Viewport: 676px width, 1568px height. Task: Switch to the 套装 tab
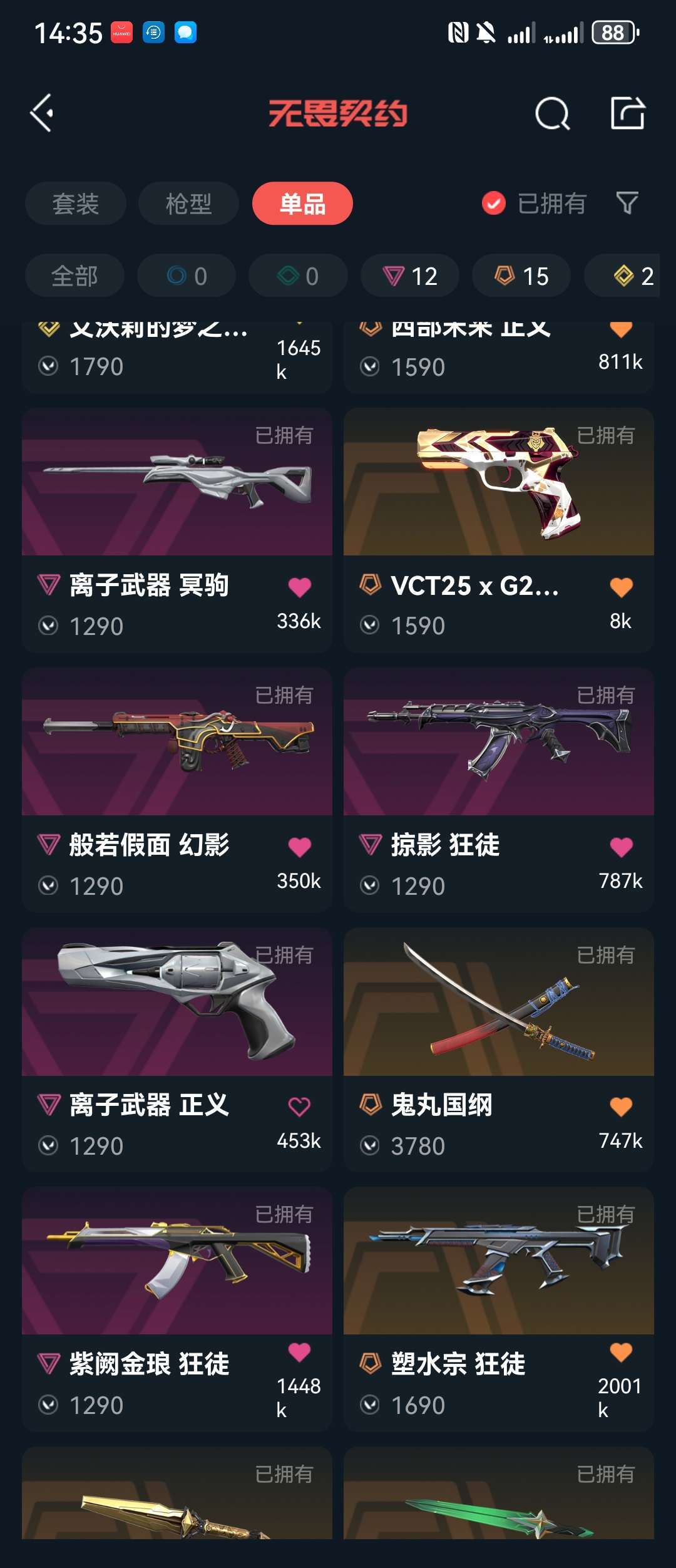[75, 204]
